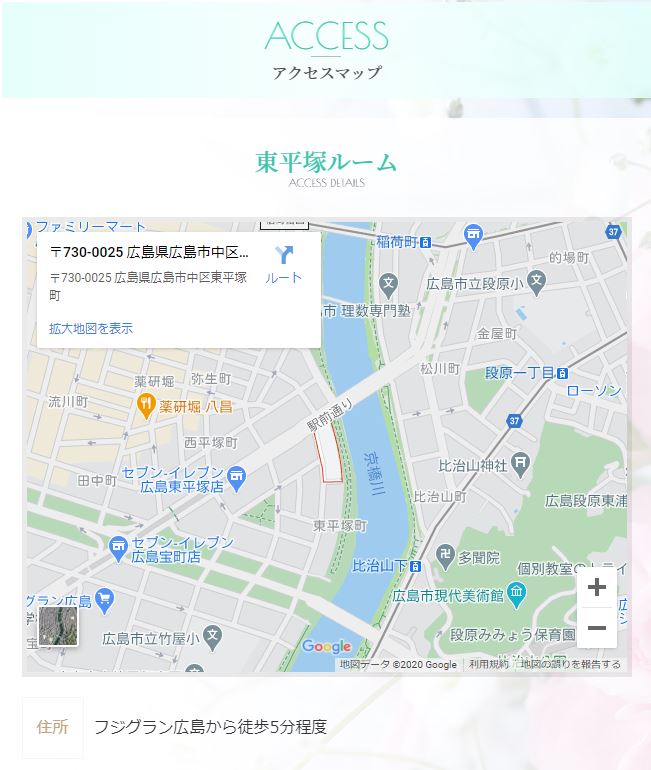Zoom out on the map
This screenshot has height=770, width=651.
tap(596, 628)
